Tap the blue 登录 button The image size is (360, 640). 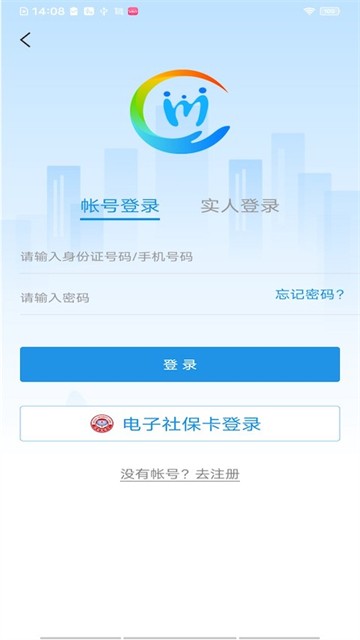[x=180, y=364]
